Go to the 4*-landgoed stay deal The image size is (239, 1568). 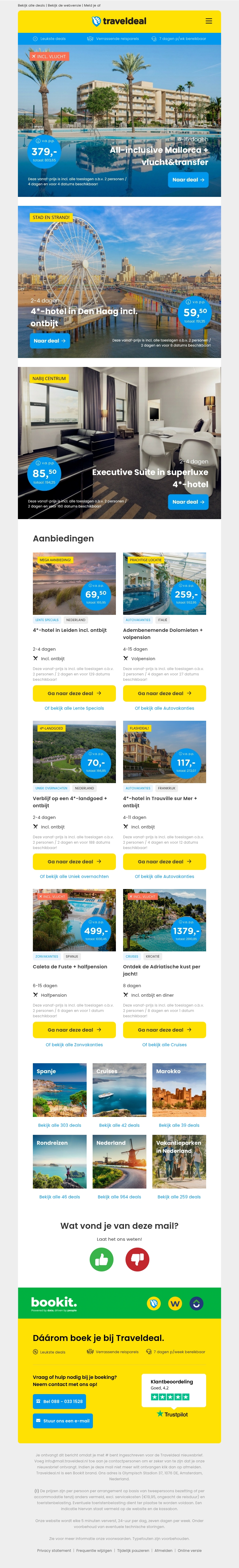tap(74, 862)
